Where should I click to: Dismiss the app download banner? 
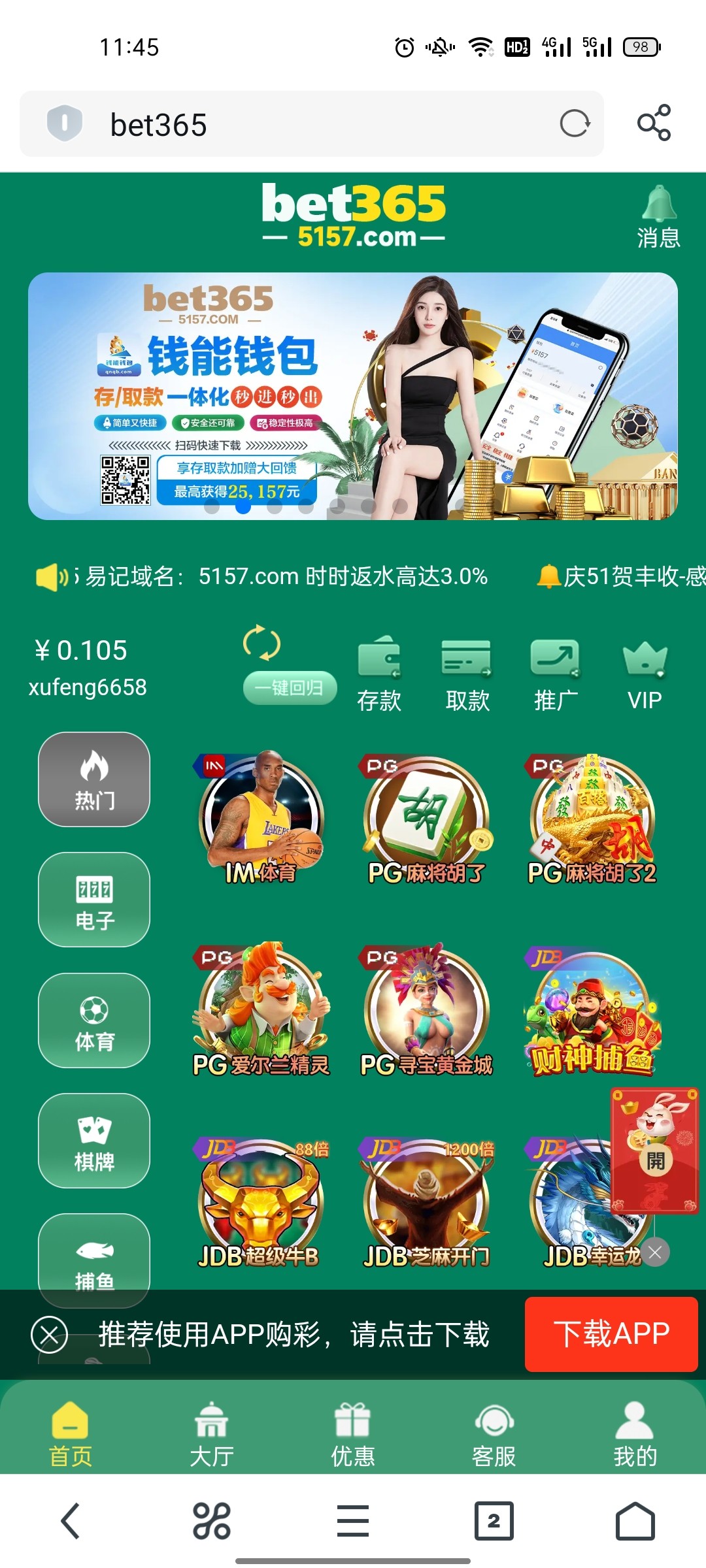(x=50, y=1334)
